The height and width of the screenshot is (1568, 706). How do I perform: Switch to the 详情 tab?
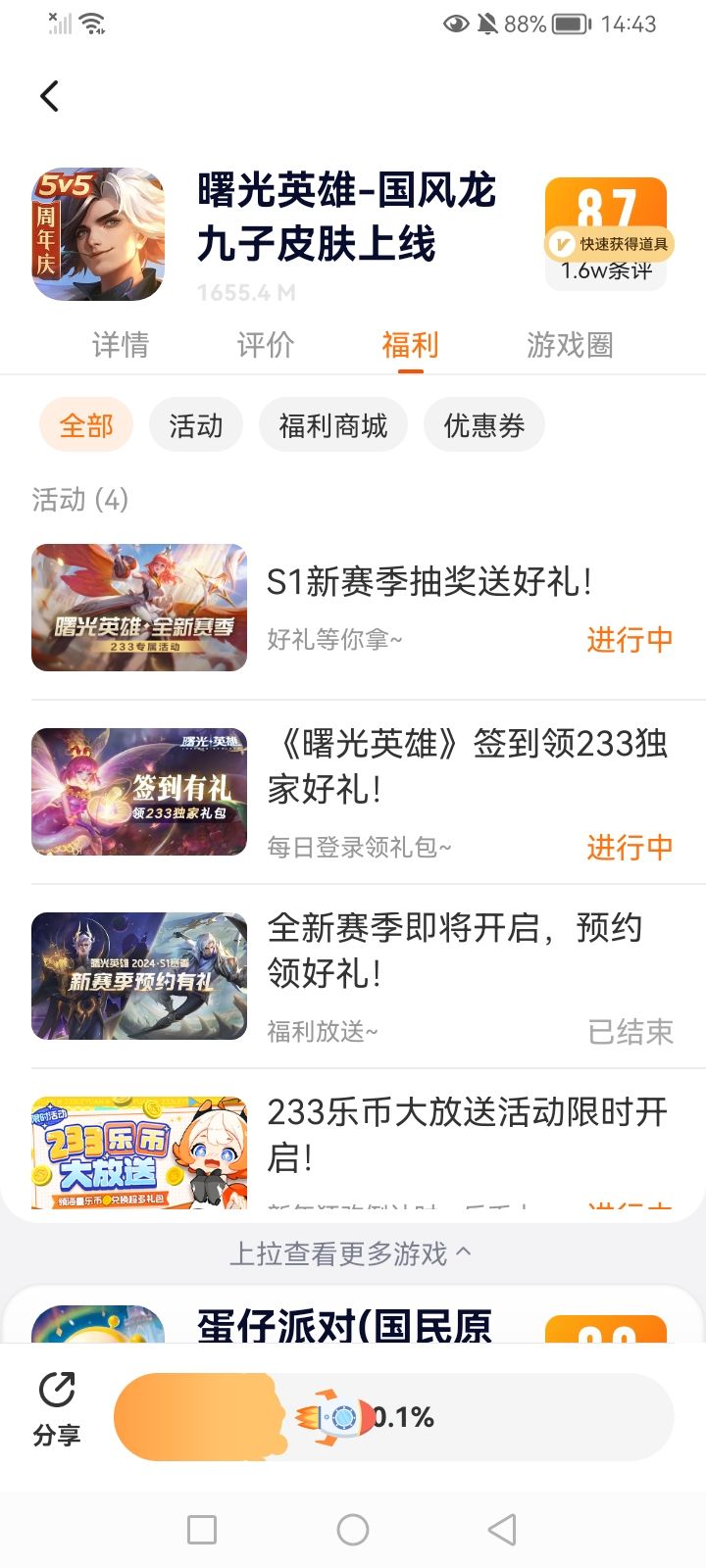[120, 345]
